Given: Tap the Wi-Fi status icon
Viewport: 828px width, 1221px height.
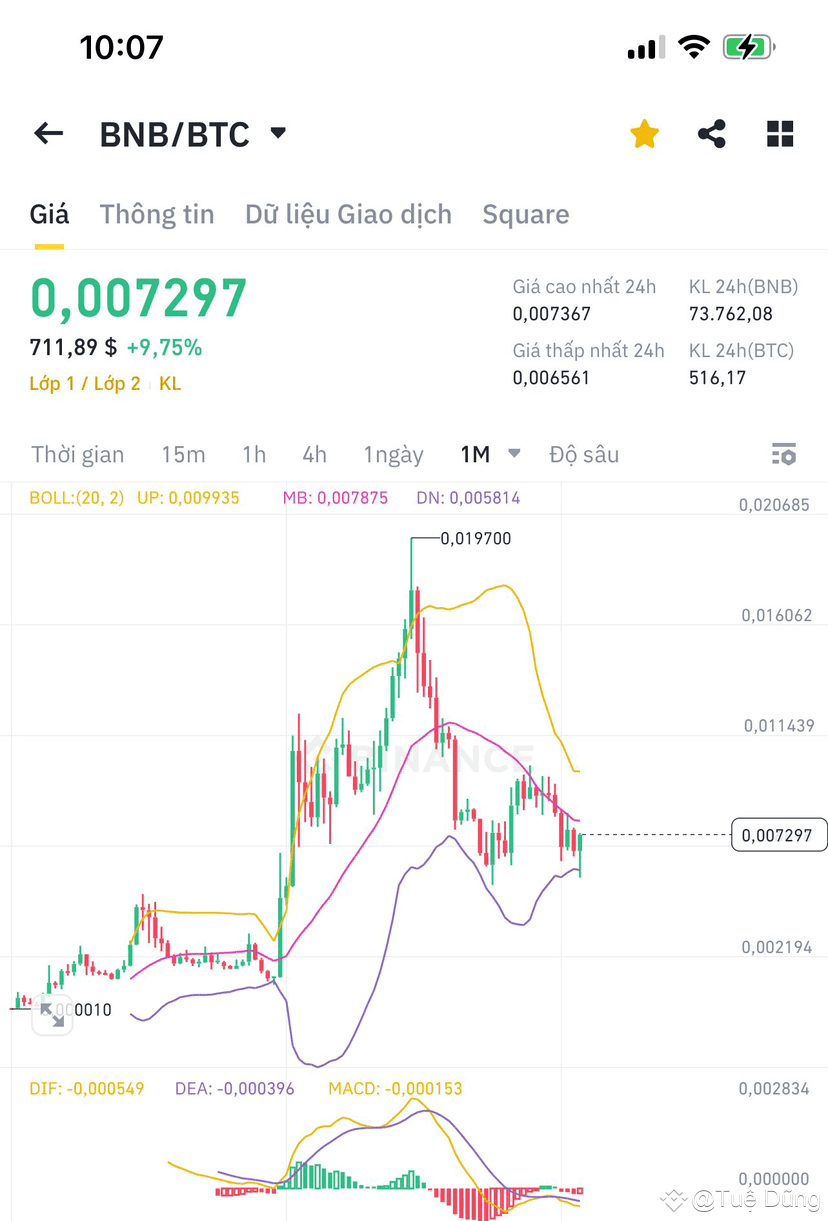Looking at the screenshot, I should point(694,45).
